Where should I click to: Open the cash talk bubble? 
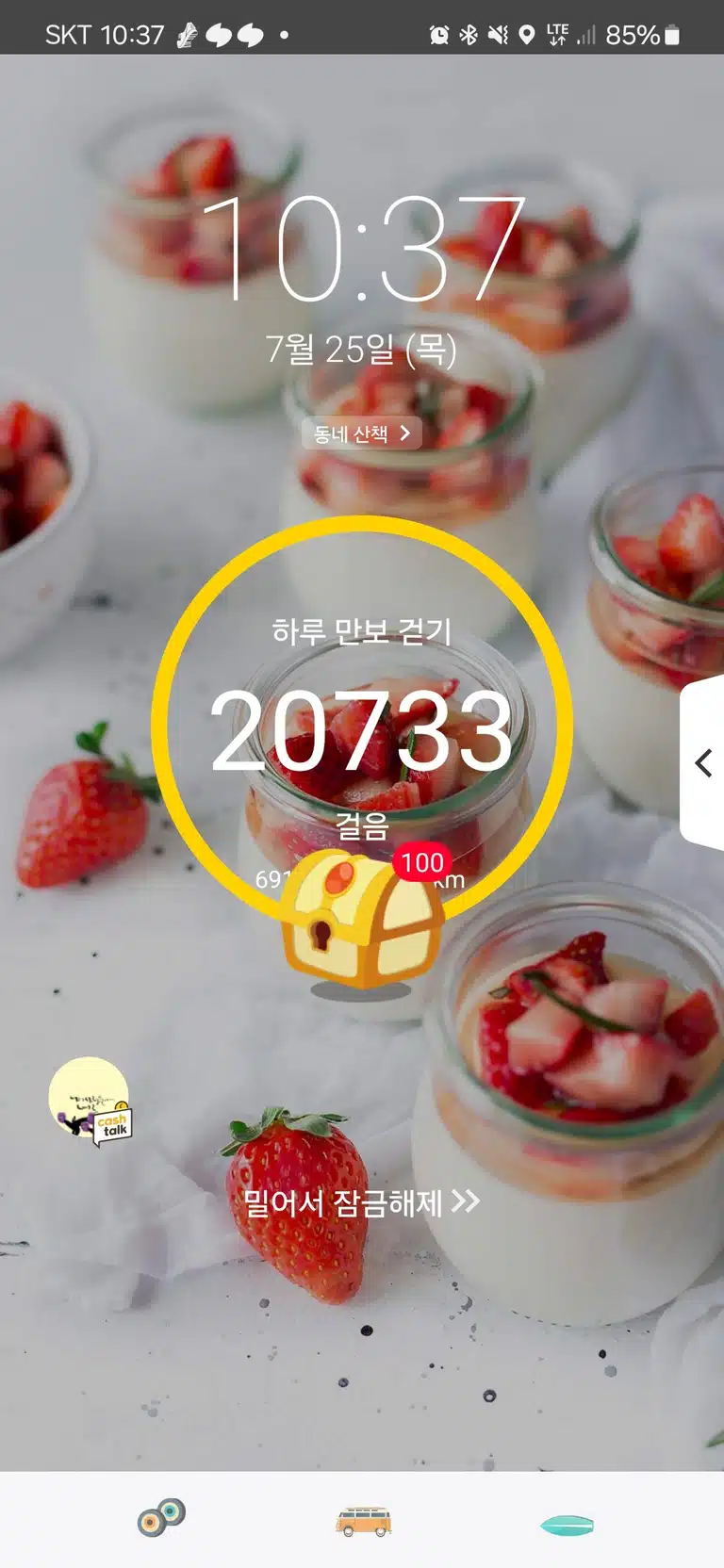[91, 1101]
